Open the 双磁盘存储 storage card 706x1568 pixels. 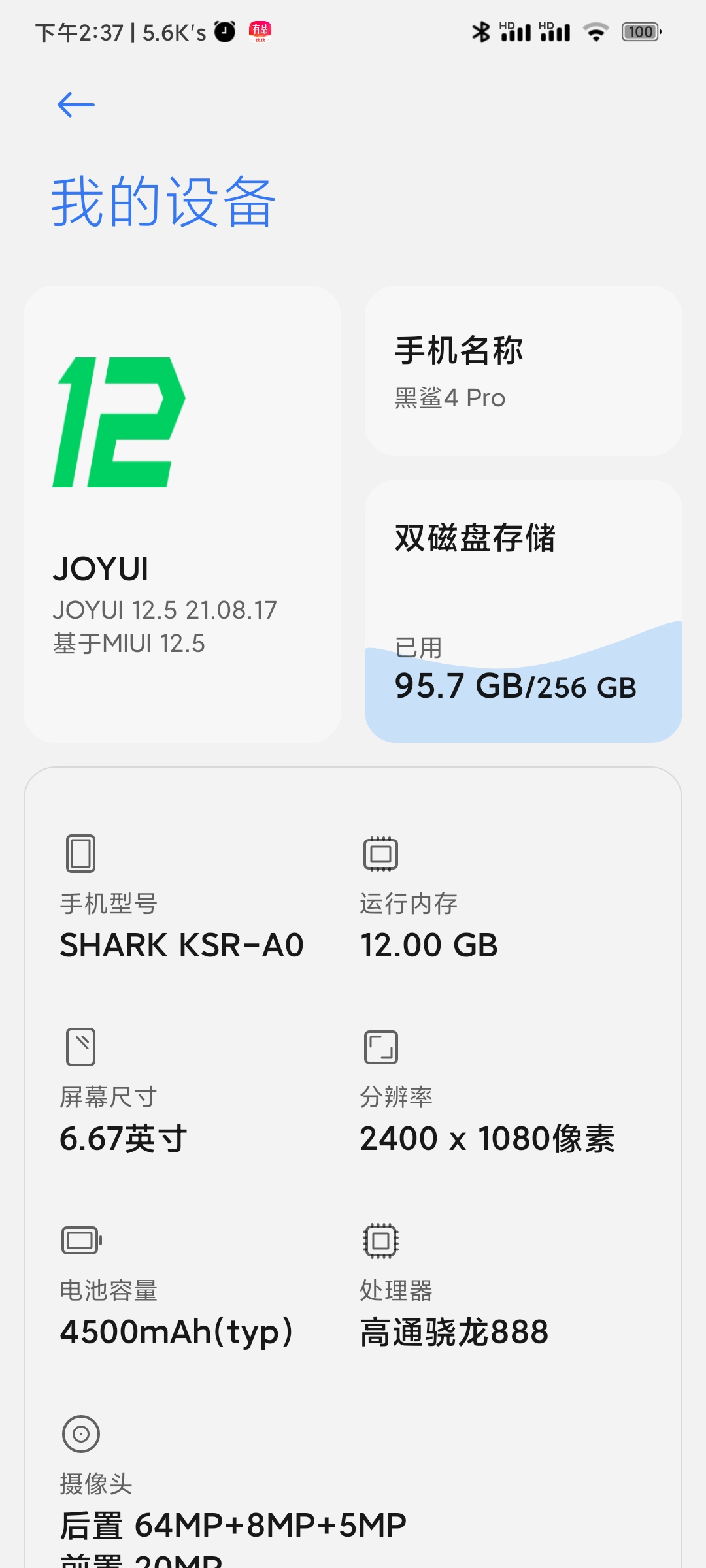pyautogui.click(x=524, y=612)
